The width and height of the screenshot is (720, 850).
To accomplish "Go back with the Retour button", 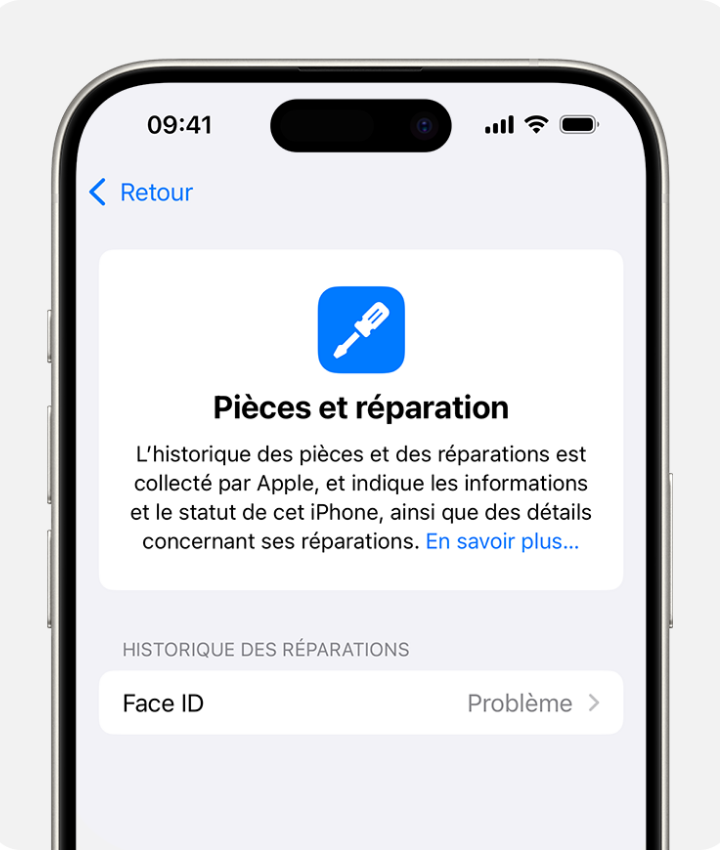I will click(x=141, y=192).
